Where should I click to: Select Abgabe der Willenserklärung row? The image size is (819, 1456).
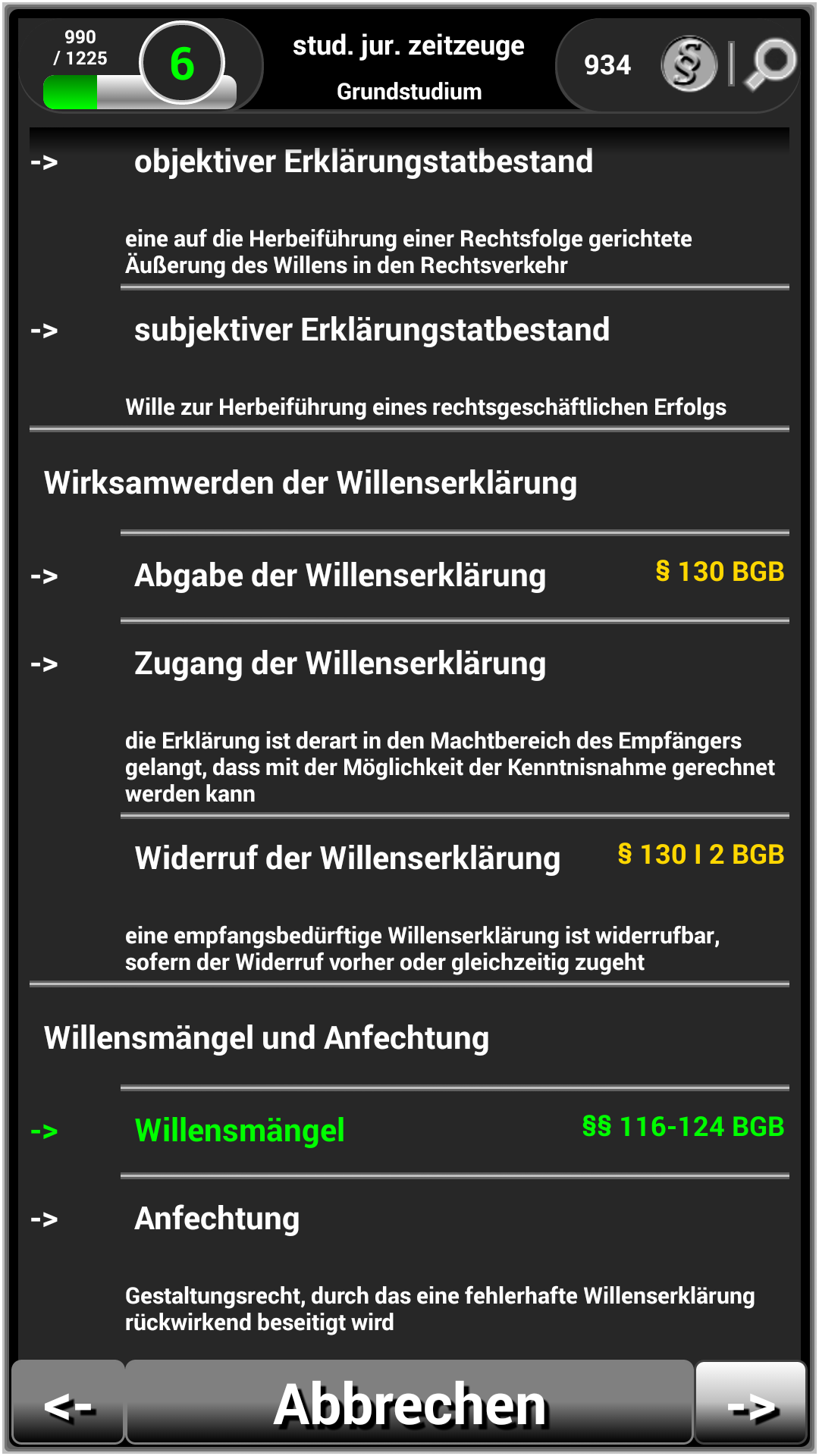pos(409,577)
